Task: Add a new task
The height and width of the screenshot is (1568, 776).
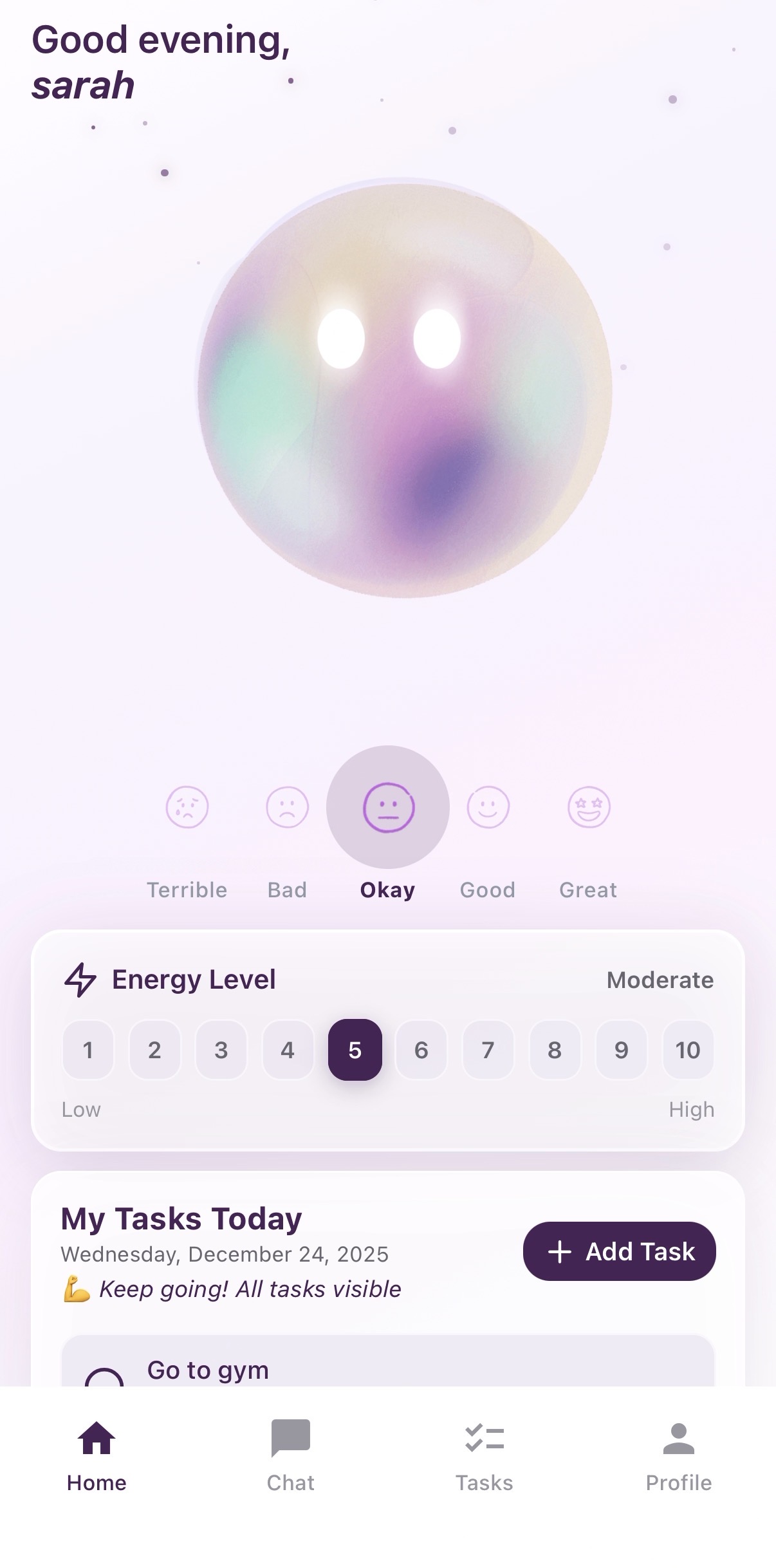Action: (619, 1251)
